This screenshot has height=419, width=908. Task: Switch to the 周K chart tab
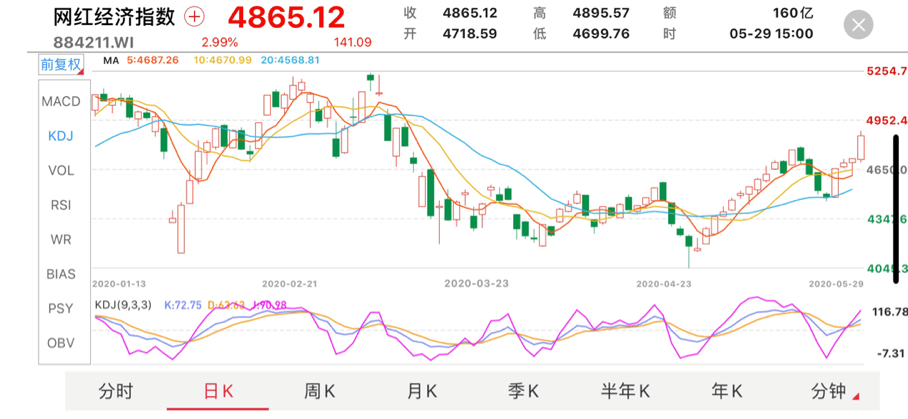pyautogui.click(x=319, y=391)
